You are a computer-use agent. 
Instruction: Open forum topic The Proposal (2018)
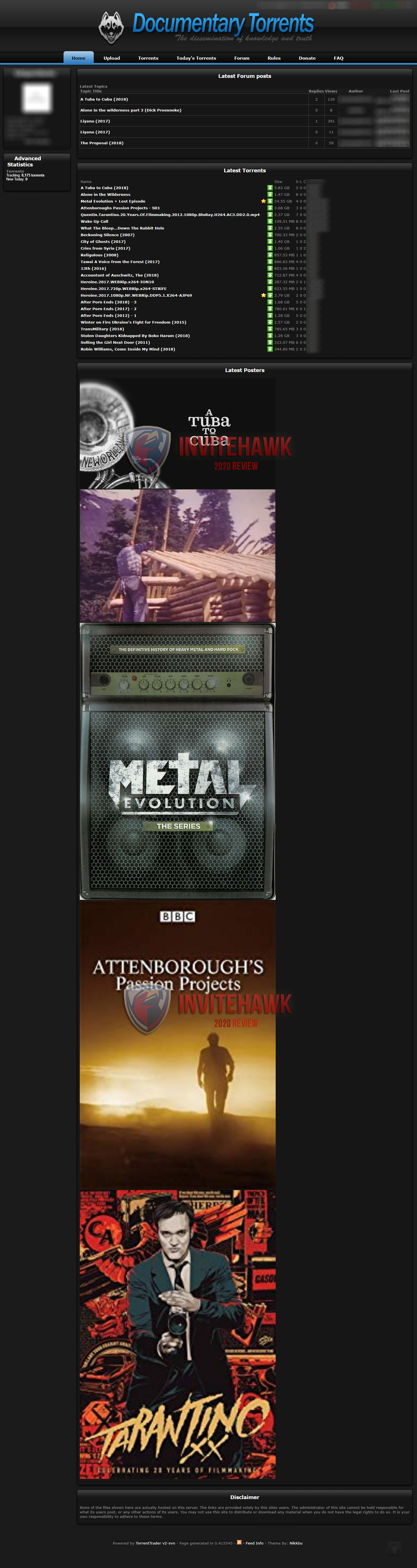pos(102,143)
